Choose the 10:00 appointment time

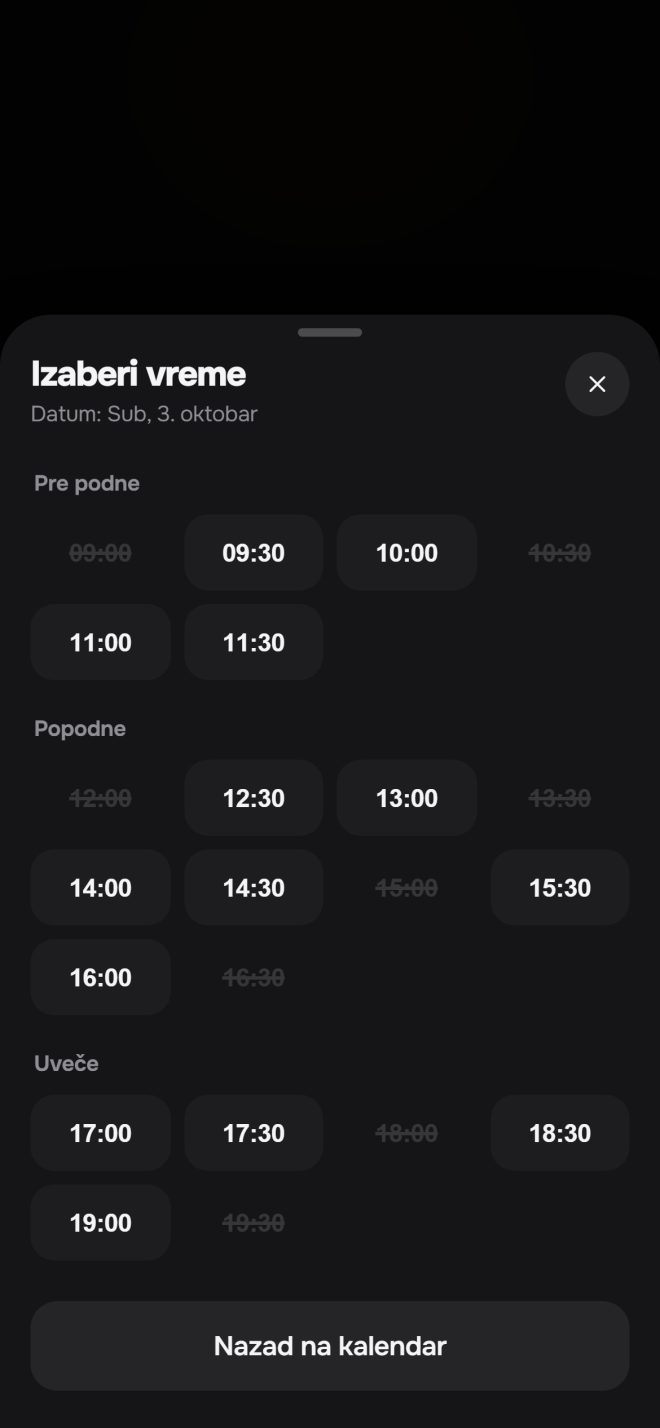tap(407, 553)
